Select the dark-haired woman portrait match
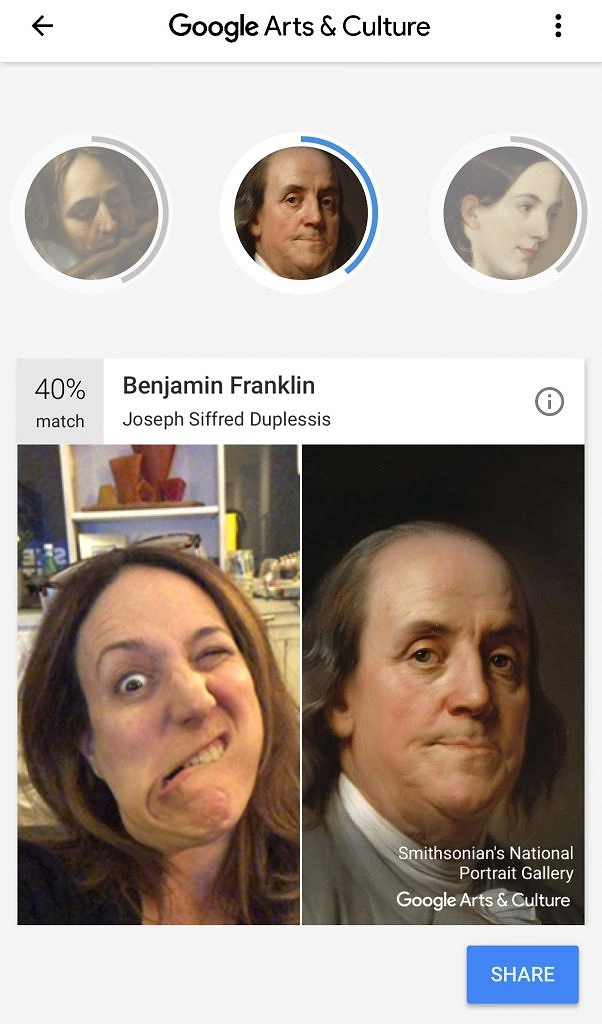The height and width of the screenshot is (1024, 602). tap(510, 212)
